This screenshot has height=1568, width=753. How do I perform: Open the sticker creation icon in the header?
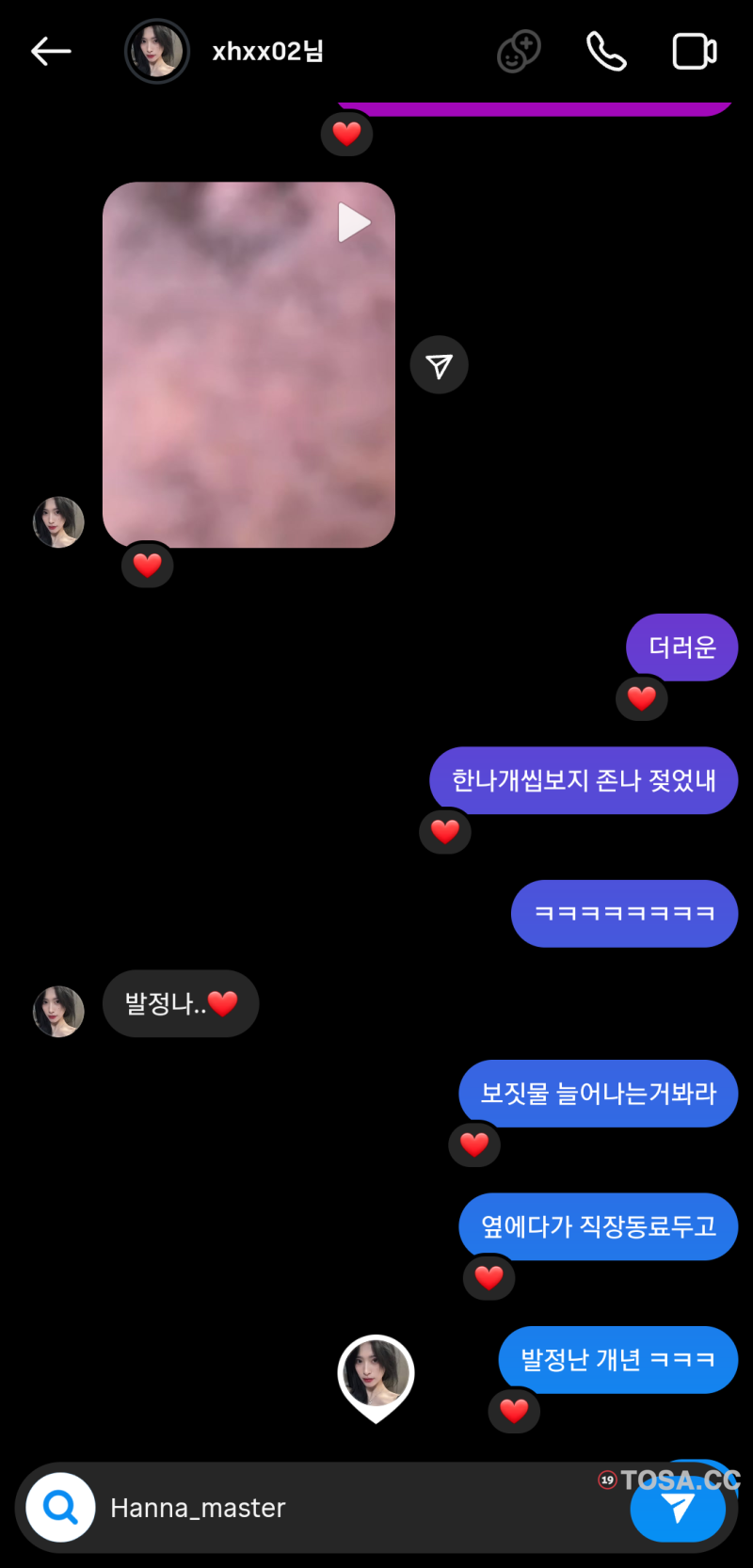[x=519, y=52]
